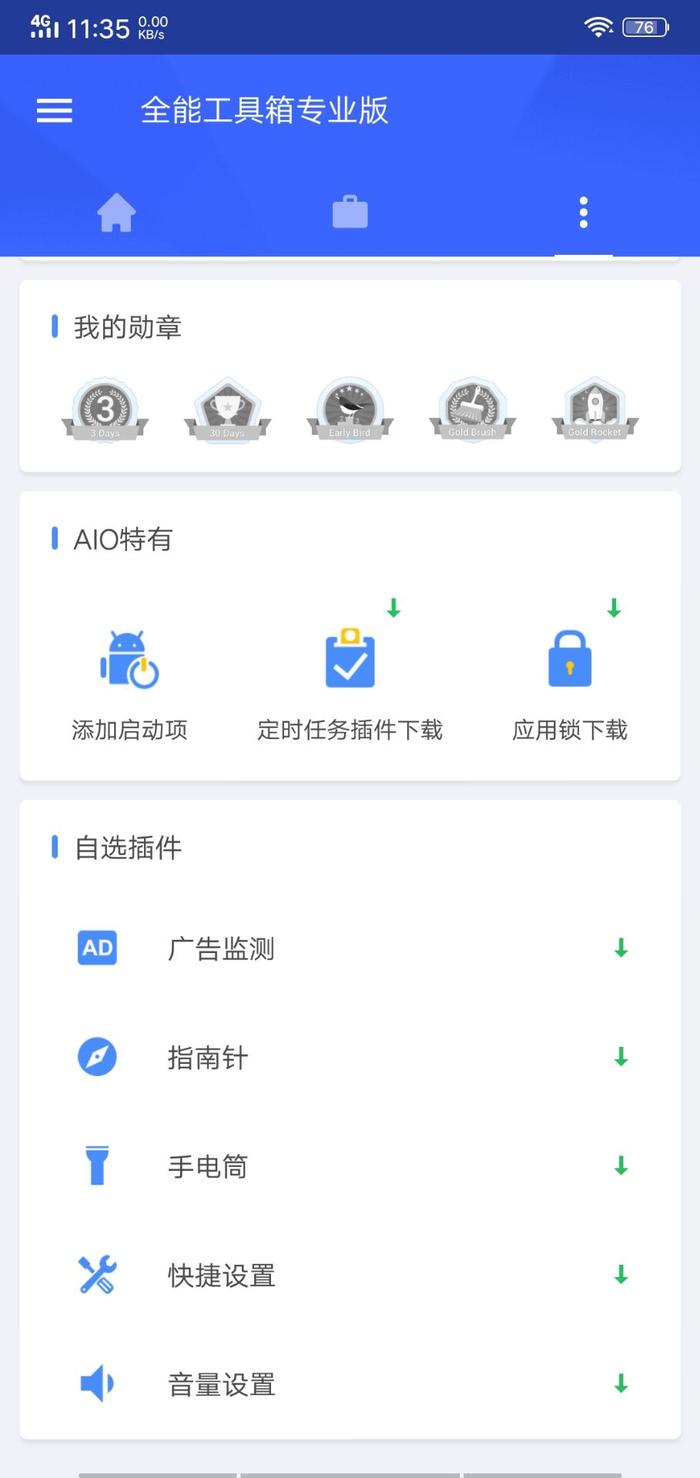Open the Early Bird medal
This screenshot has height=1478, width=700.
click(x=350, y=411)
